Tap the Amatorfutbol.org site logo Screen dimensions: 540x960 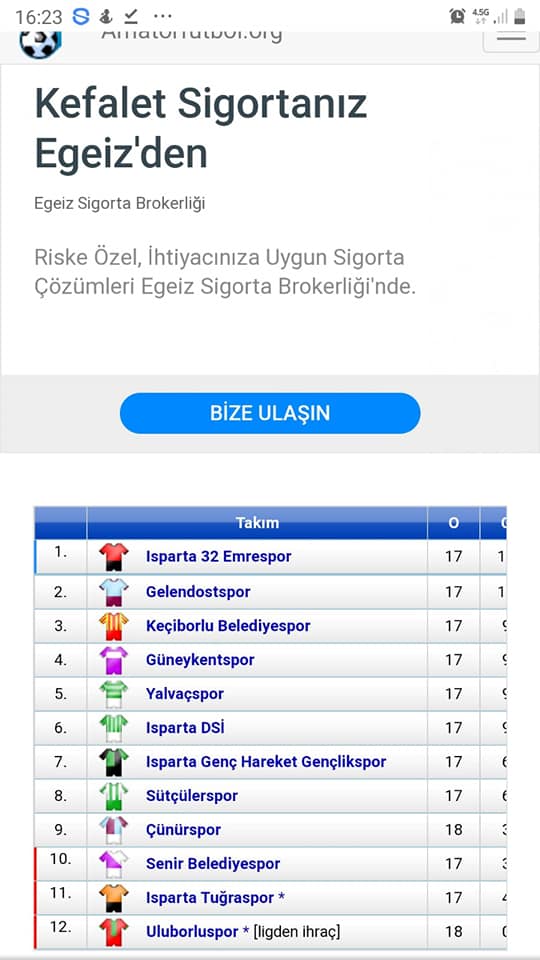tap(40, 43)
